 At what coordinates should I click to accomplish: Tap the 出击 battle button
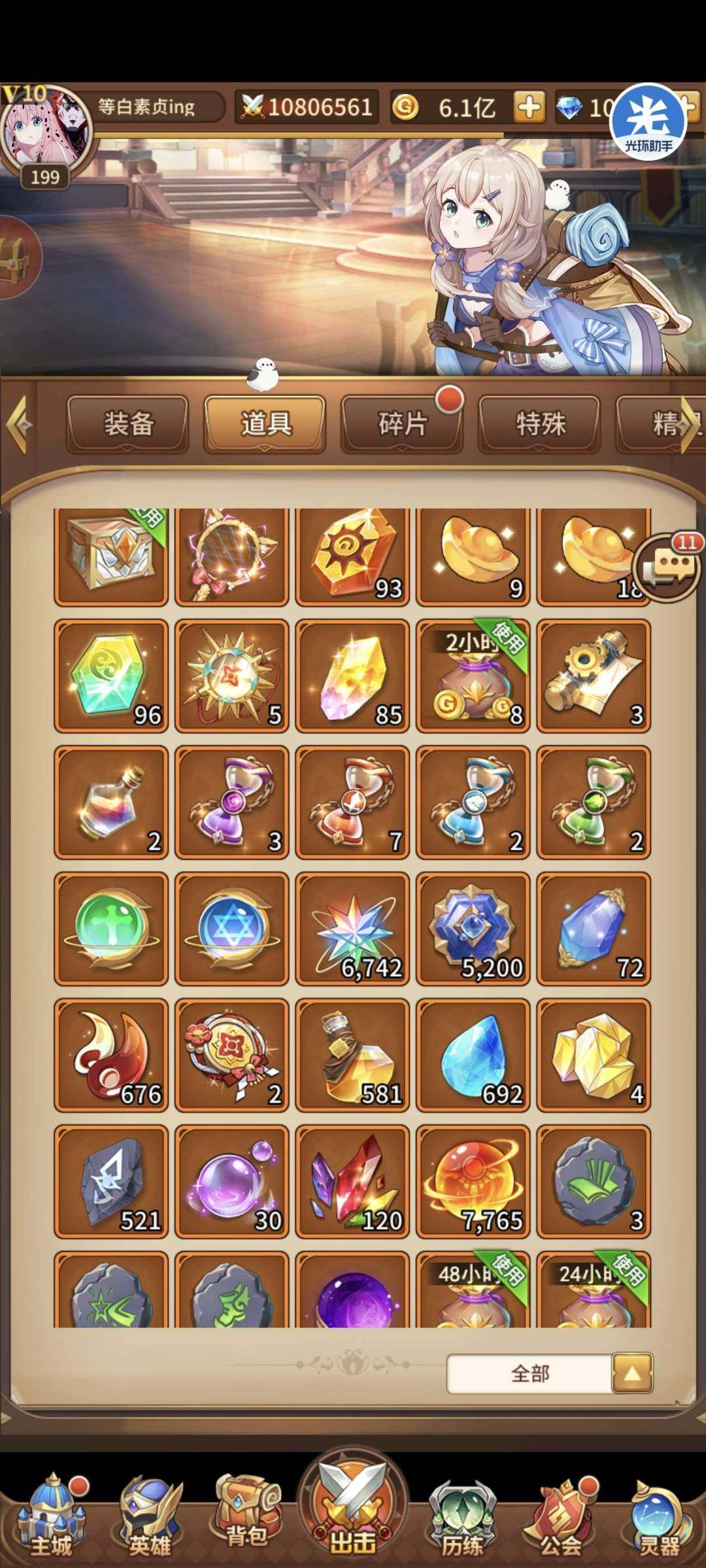pos(353,1509)
